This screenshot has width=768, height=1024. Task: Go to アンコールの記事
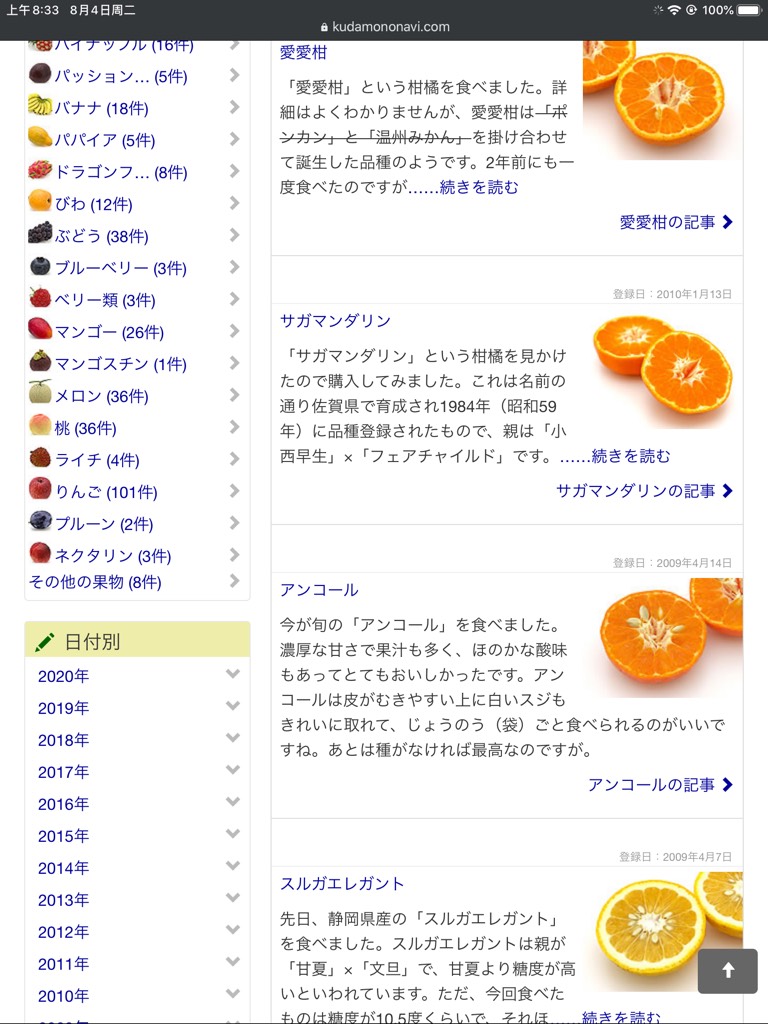point(660,785)
